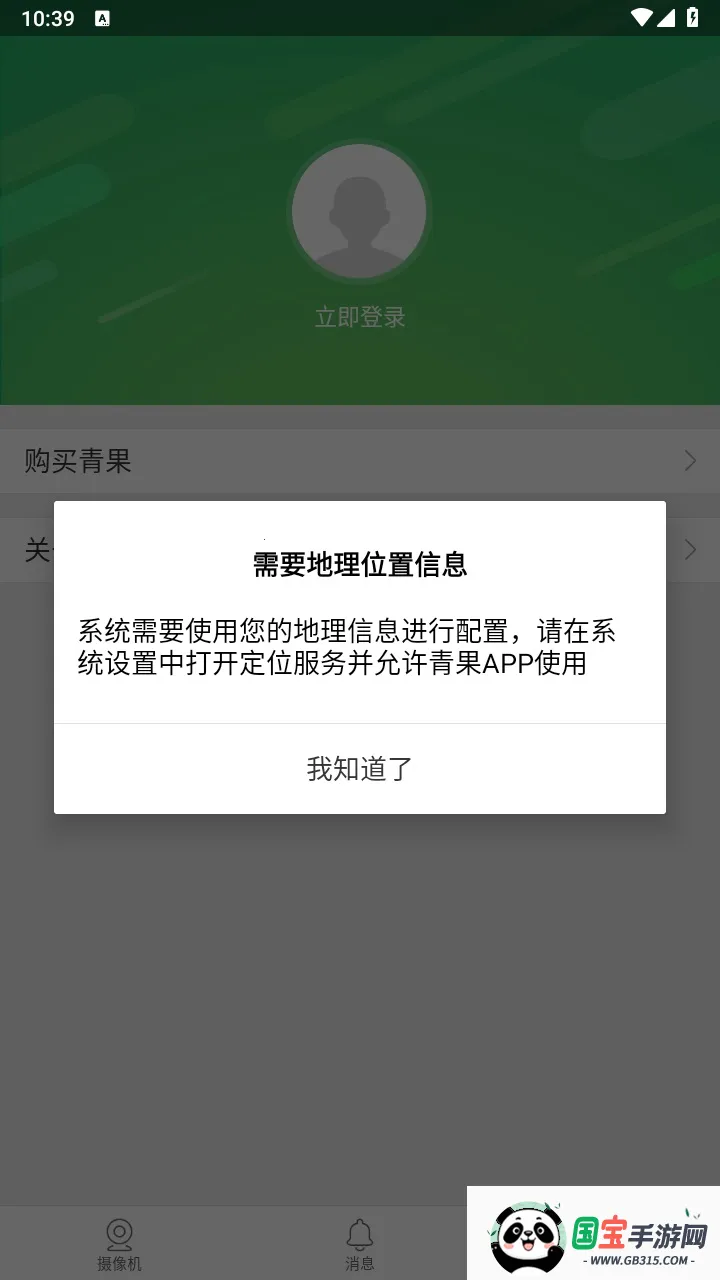The width and height of the screenshot is (720, 1280).
Task: Switch to the 摄像机 tab
Action: coord(119,1243)
